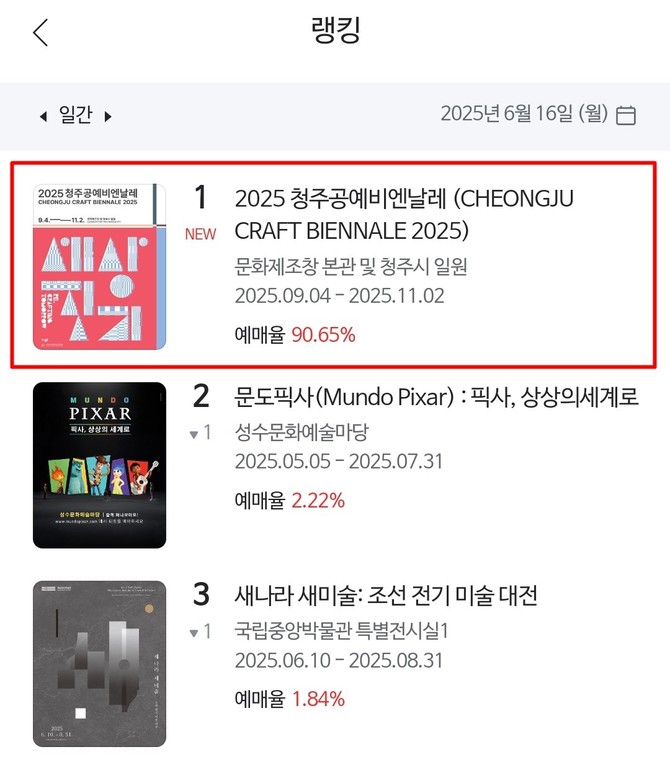
Task: Open 새나라 새미술: 조선 전기 미술 대전
Action: pos(386,596)
